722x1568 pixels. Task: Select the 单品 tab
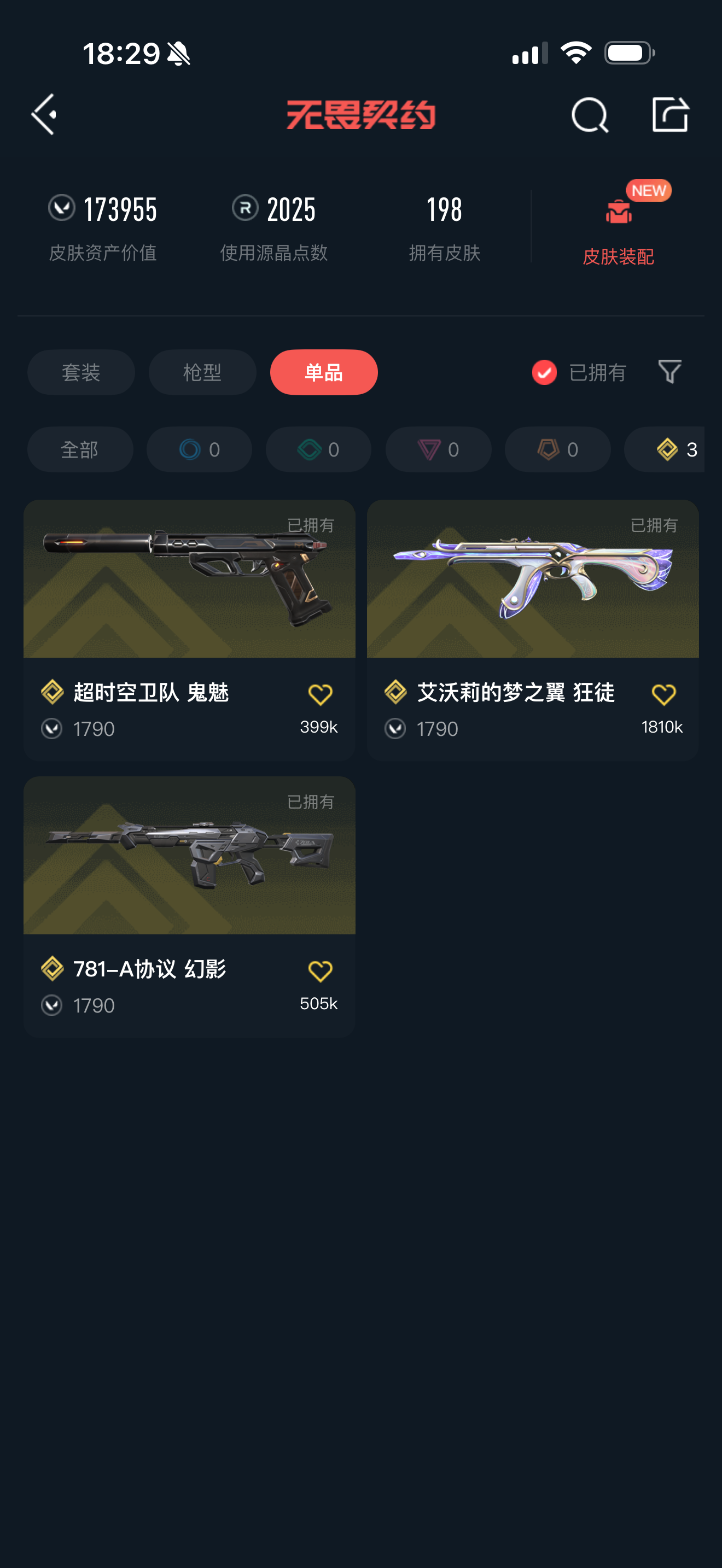point(323,372)
